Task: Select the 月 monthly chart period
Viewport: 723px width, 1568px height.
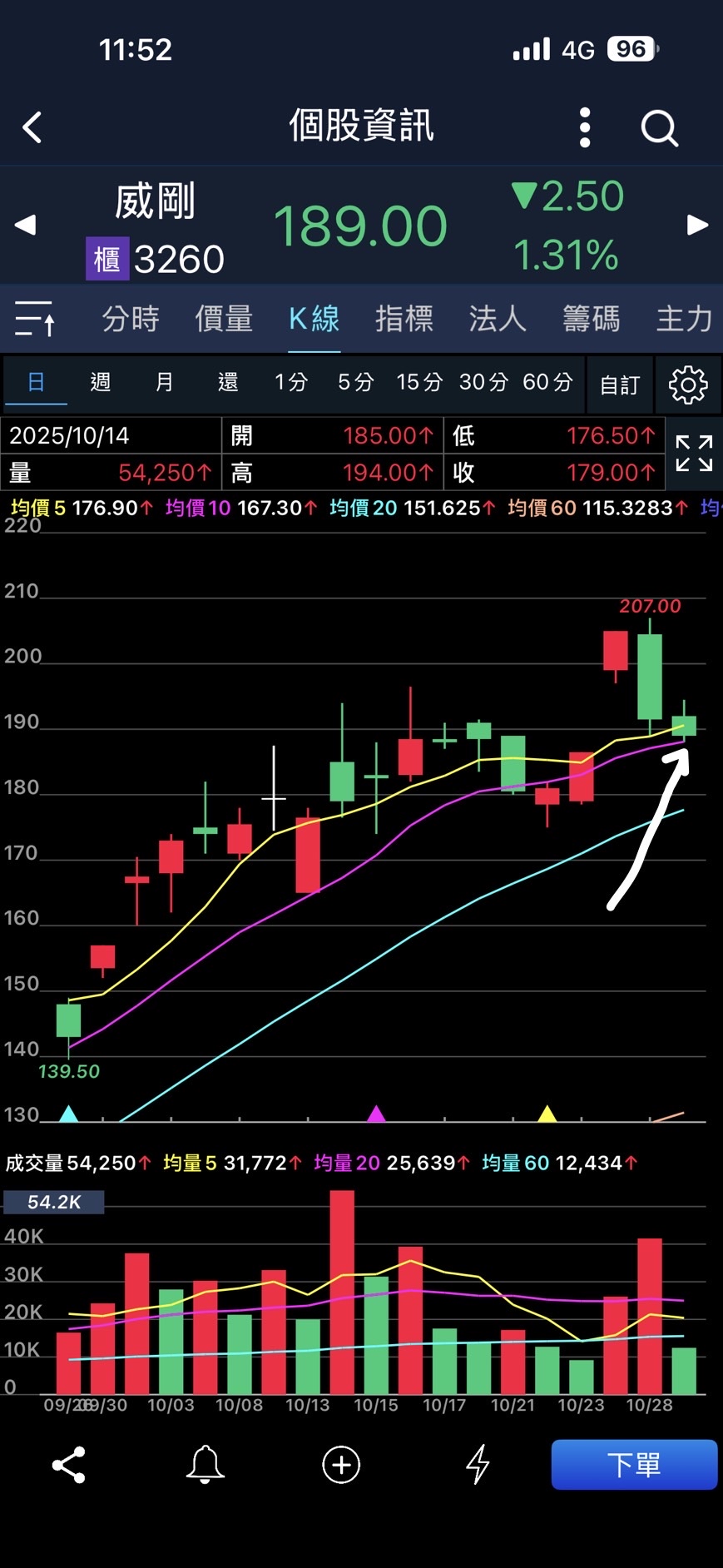Action: click(165, 382)
